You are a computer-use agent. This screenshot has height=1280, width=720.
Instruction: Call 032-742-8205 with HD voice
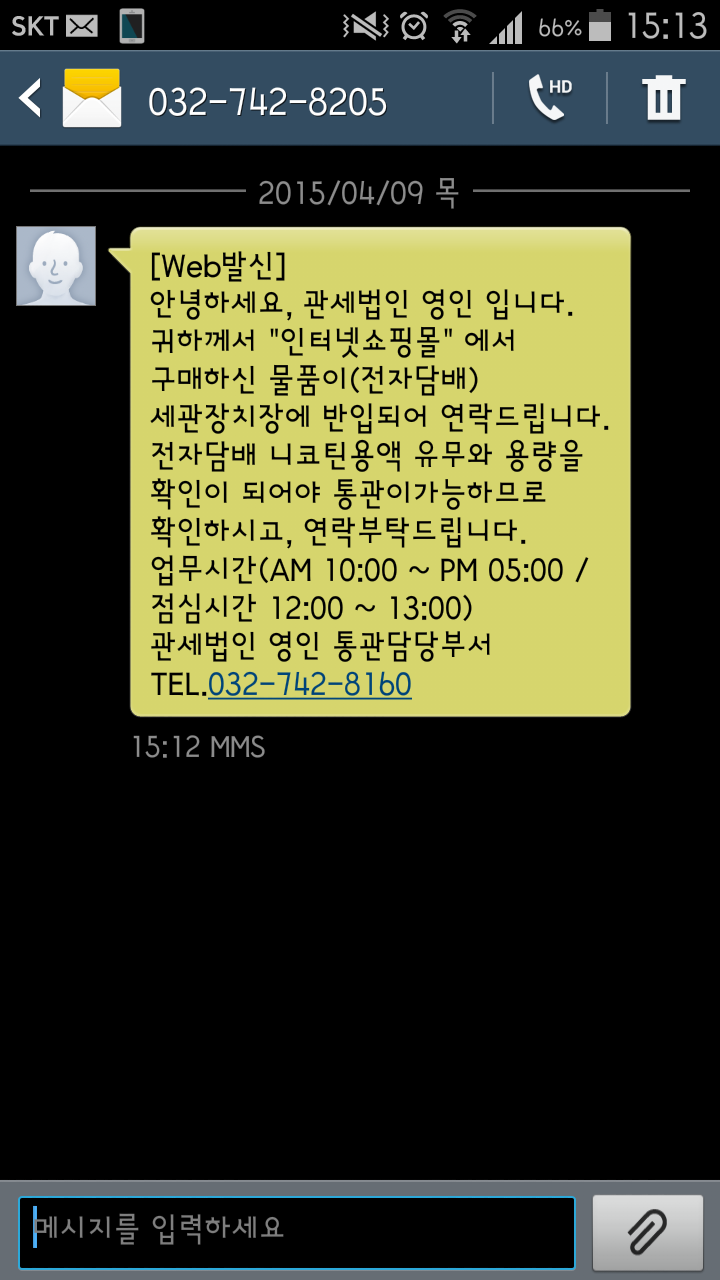click(x=549, y=99)
